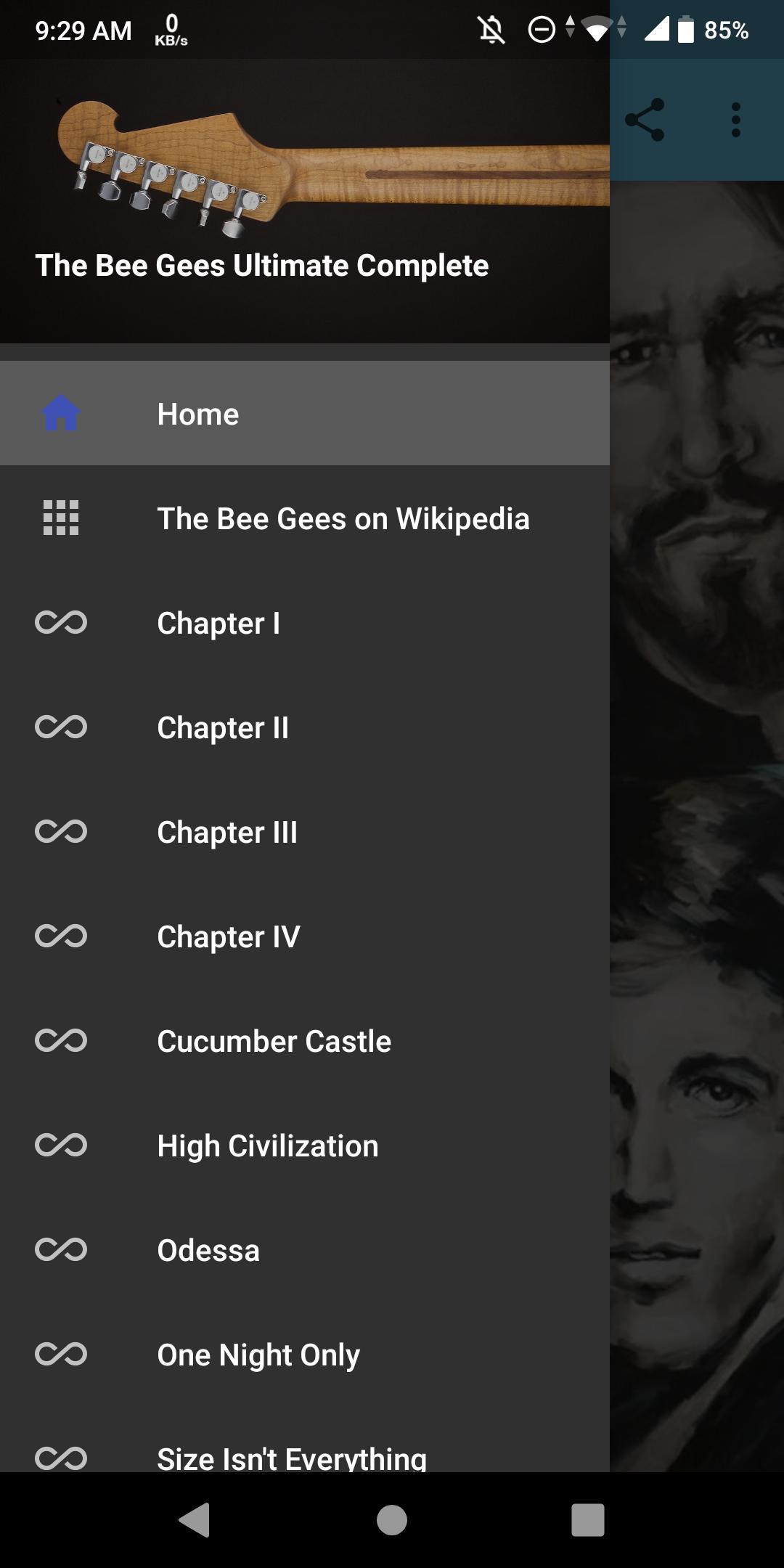This screenshot has width=784, height=1568.
Task: Open the three-dot overflow menu
Action: click(x=735, y=120)
